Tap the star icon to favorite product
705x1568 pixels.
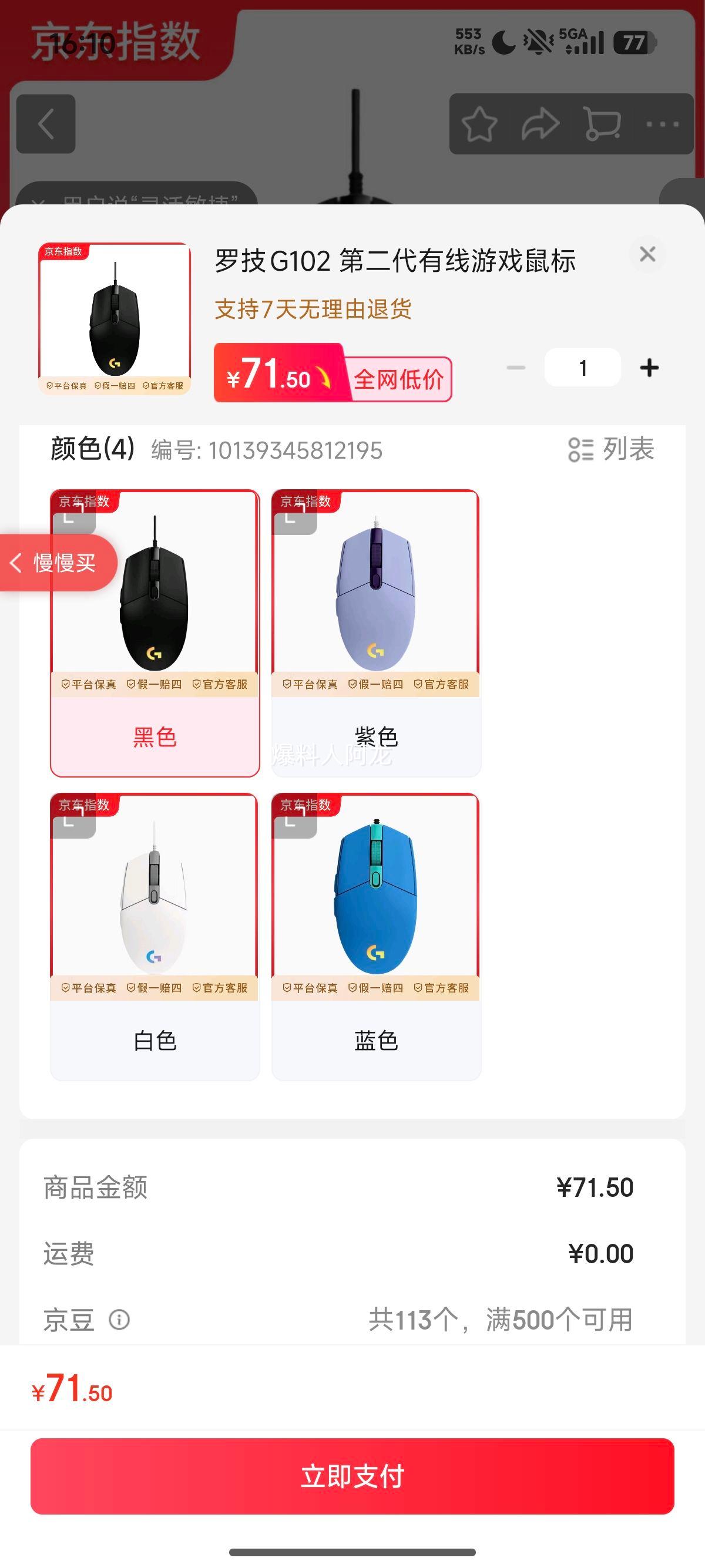[481, 124]
